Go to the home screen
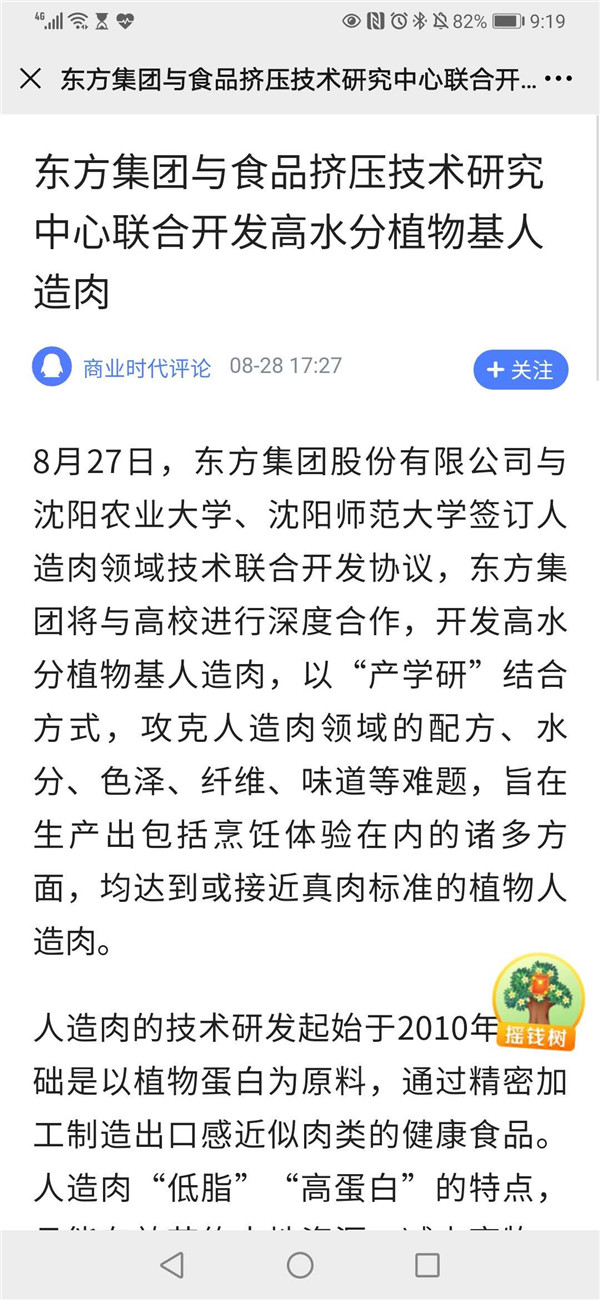The width and height of the screenshot is (600, 1300). coord(300,1265)
